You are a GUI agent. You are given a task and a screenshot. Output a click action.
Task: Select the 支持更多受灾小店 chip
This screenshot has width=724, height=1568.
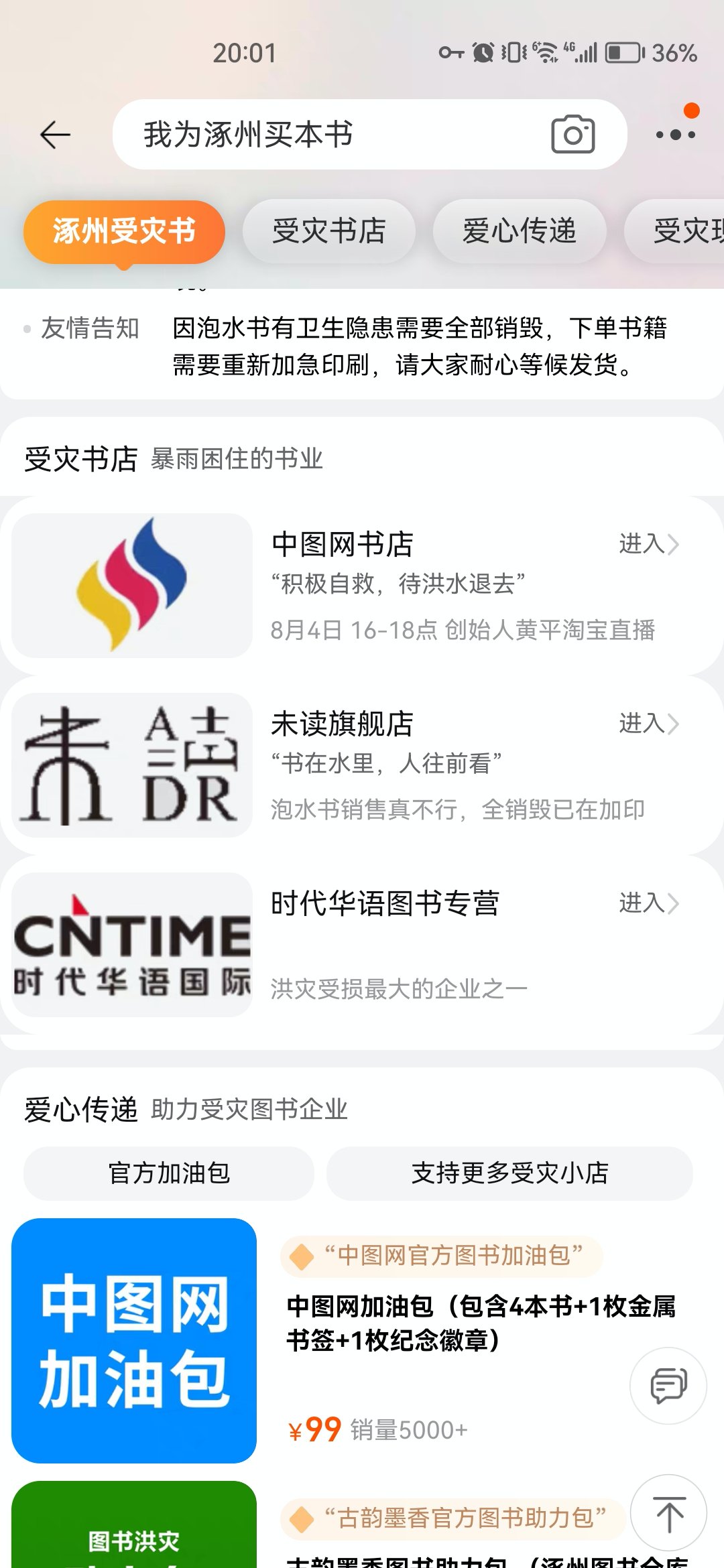(509, 1173)
